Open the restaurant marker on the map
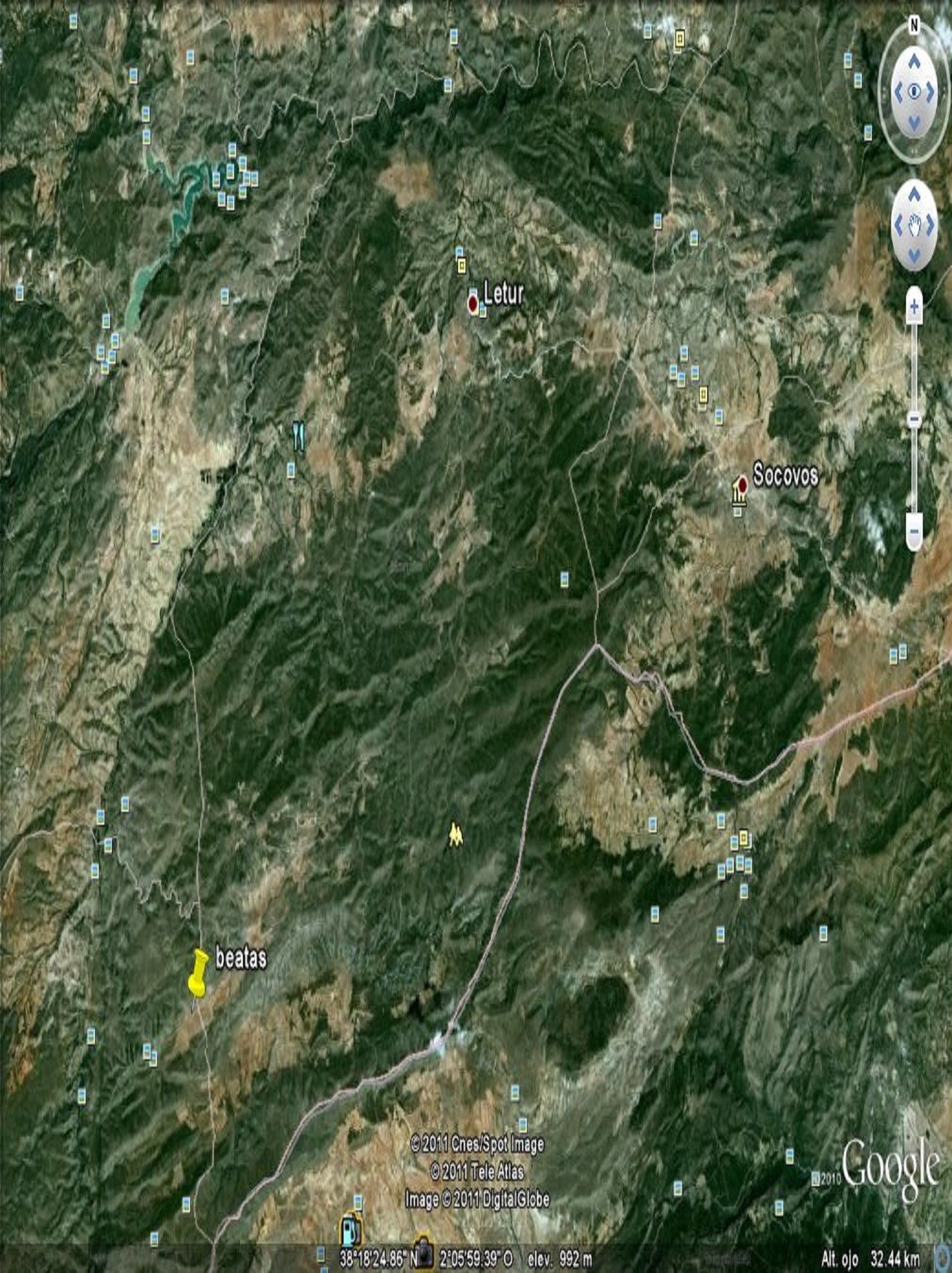This screenshot has height=1273, width=952. pyautogui.click(x=299, y=436)
